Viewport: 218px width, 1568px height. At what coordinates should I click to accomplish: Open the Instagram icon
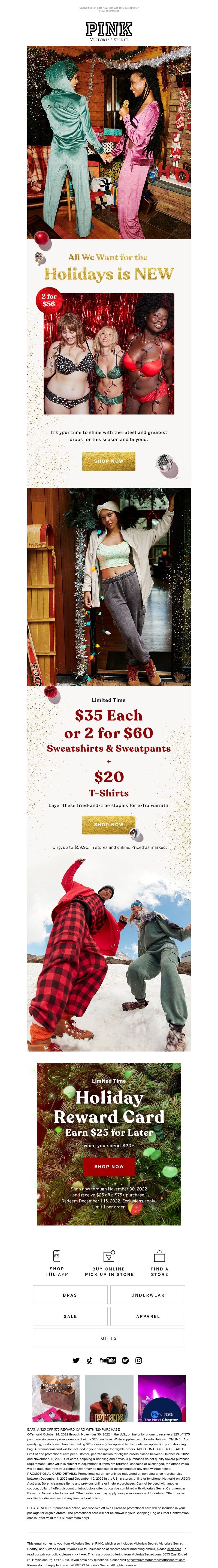click(x=139, y=1360)
